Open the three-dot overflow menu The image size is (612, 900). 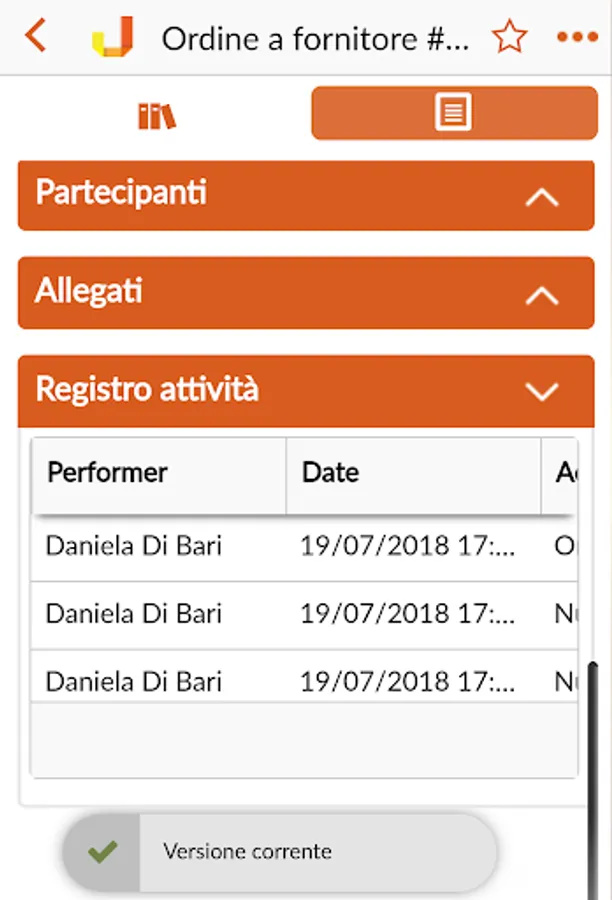pos(577,37)
